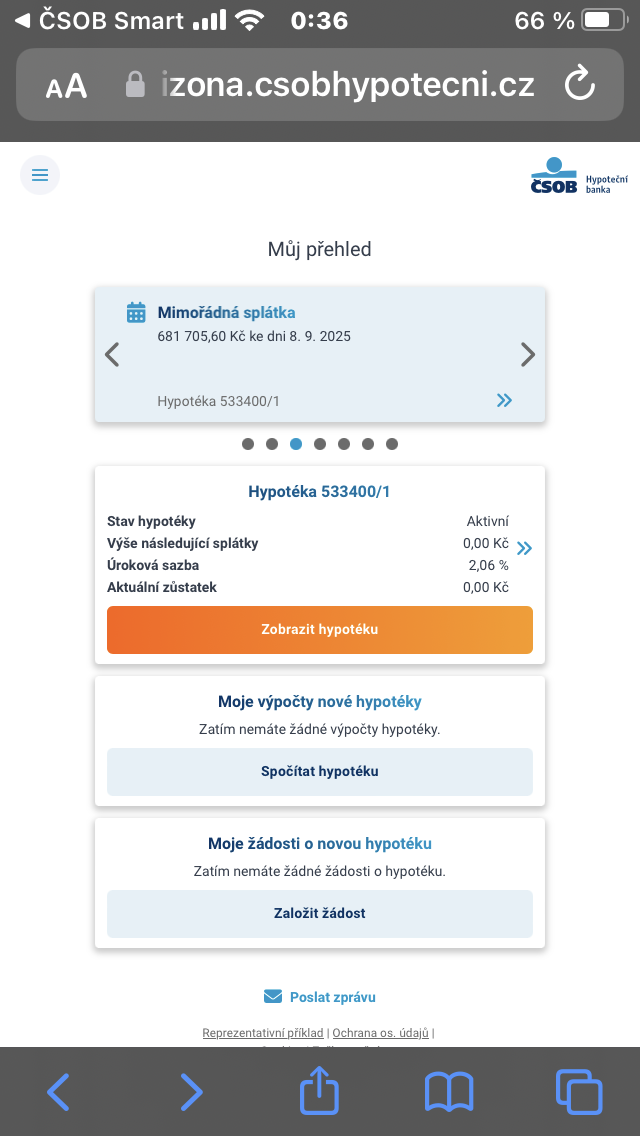Tap Spočítat hypotéku button

tap(320, 772)
